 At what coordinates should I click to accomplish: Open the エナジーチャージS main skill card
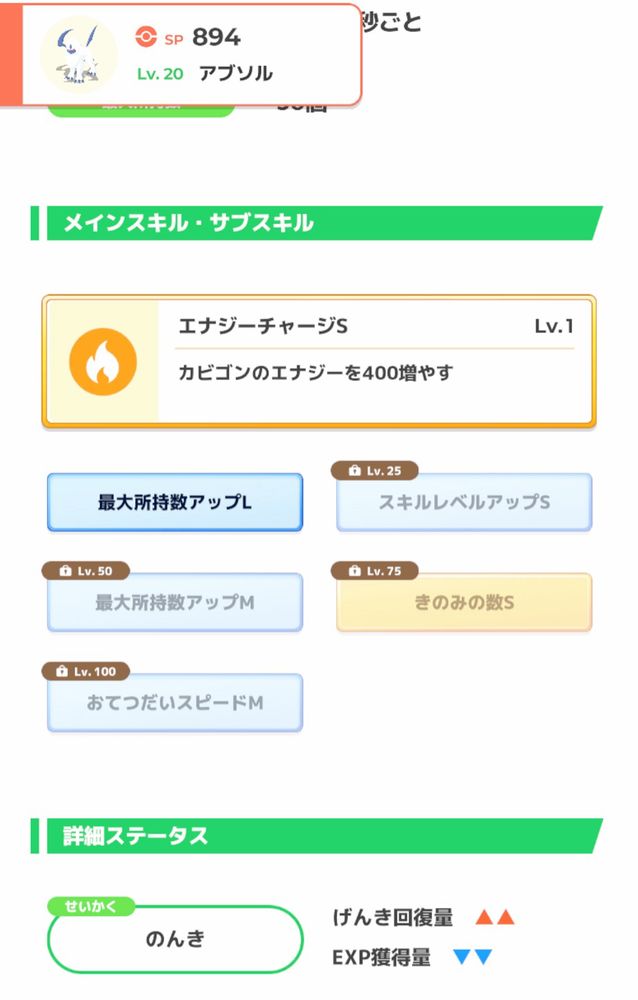click(318, 362)
